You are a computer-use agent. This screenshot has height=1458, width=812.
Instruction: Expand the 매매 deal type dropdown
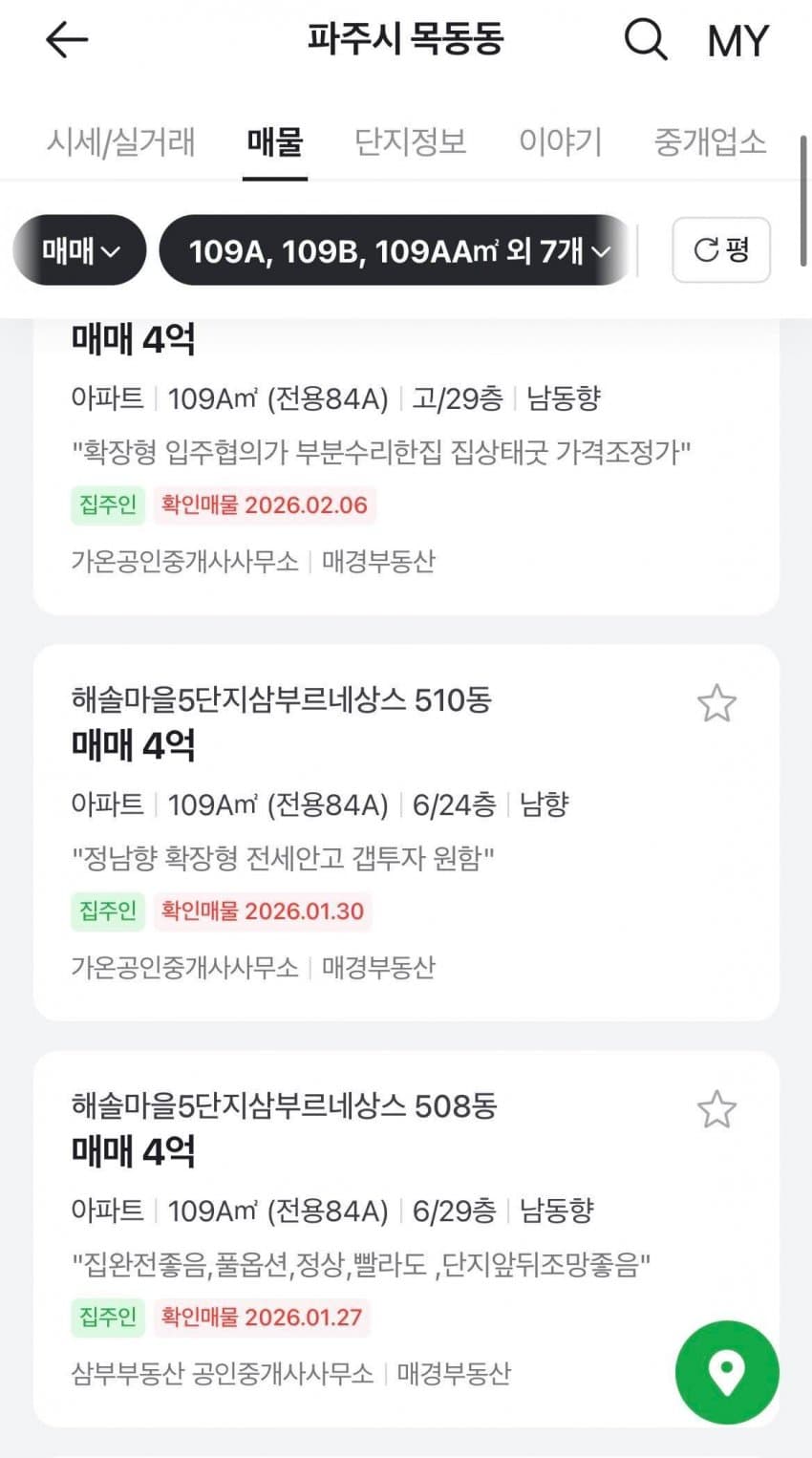tap(80, 250)
